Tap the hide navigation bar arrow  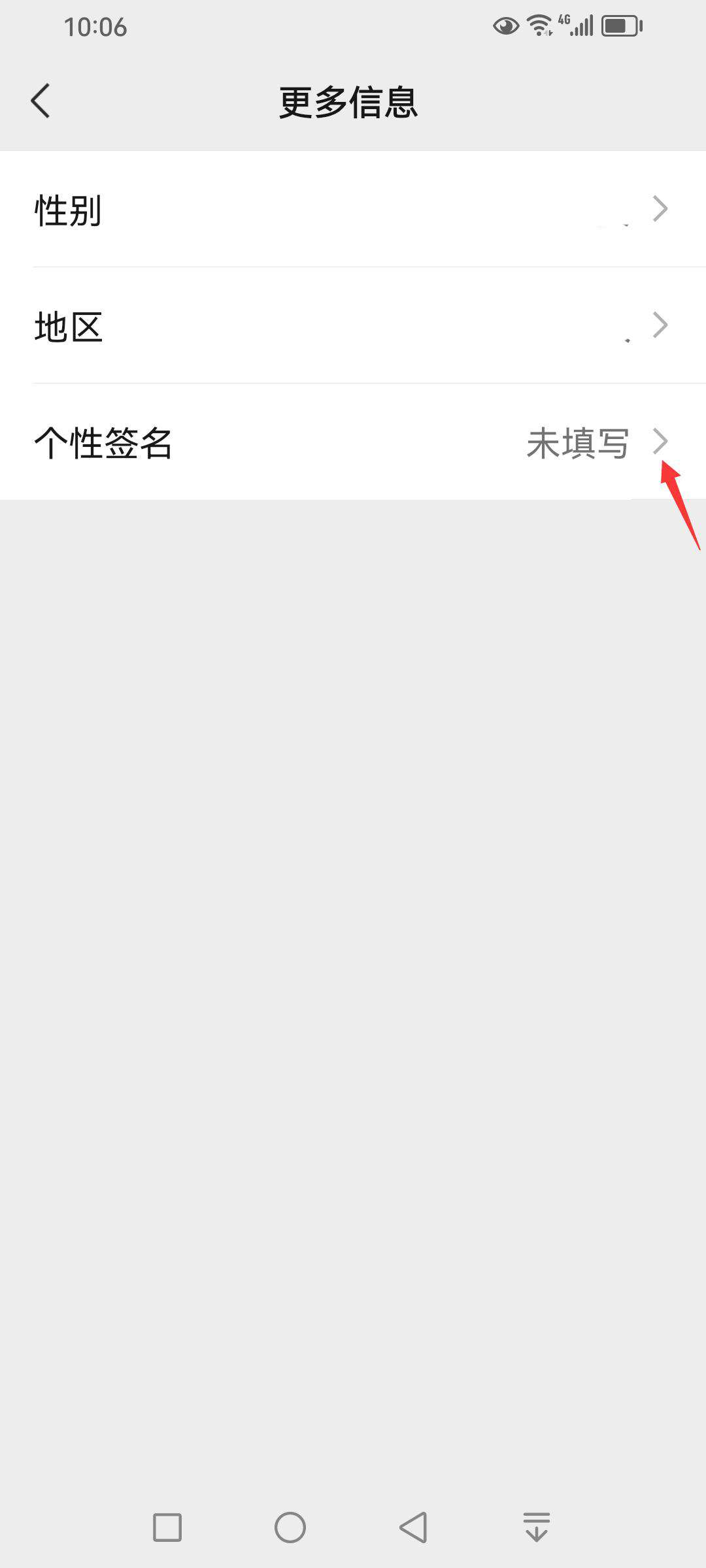(537, 1527)
